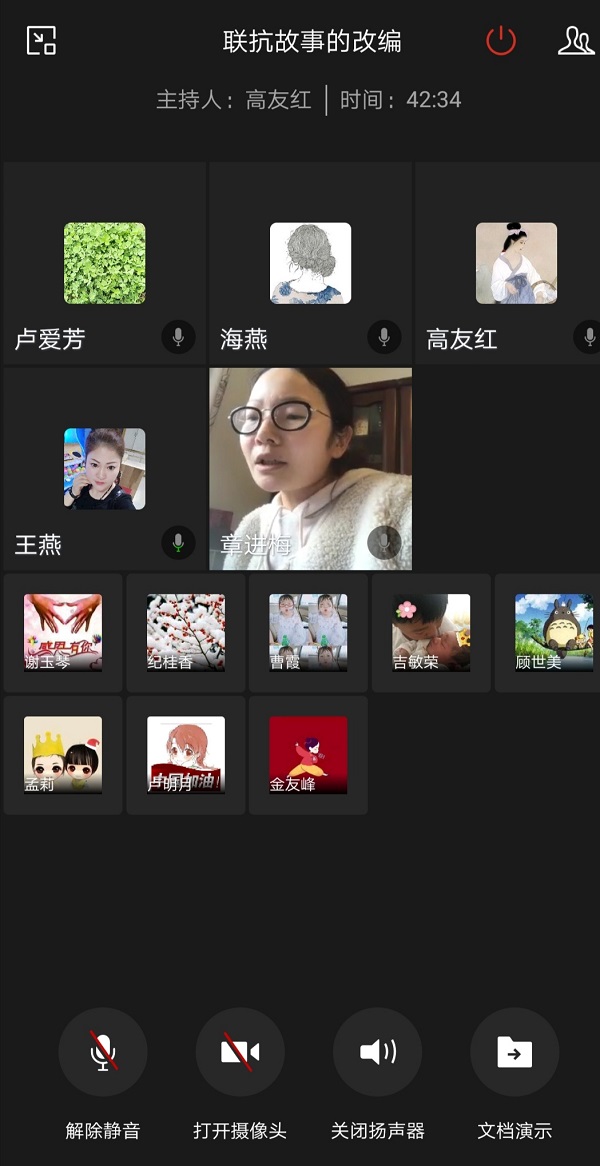The width and height of the screenshot is (600, 1166).
Task: Select 卢明月's small tile
Action: [x=186, y=755]
